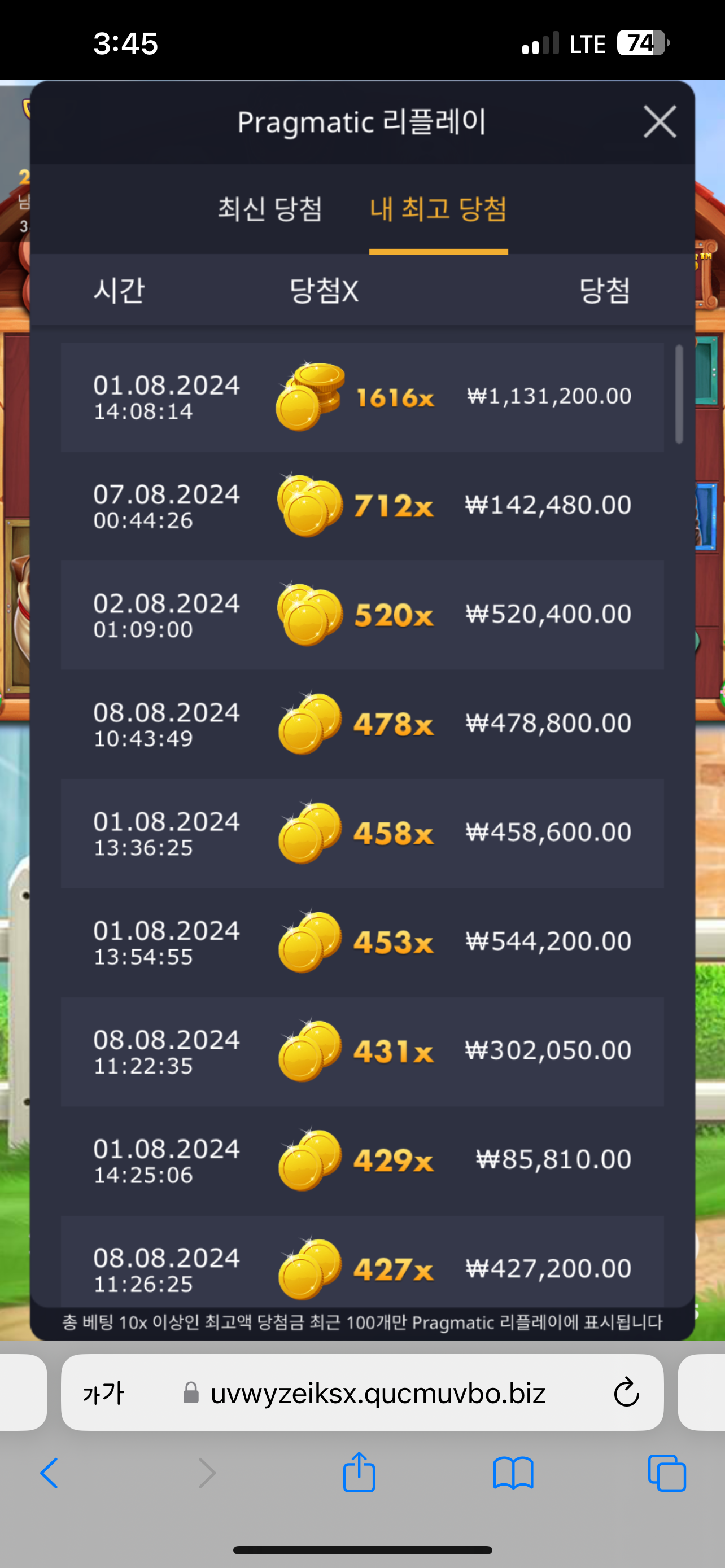Open the 1616x win replay
725x1568 pixels.
click(362, 397)
